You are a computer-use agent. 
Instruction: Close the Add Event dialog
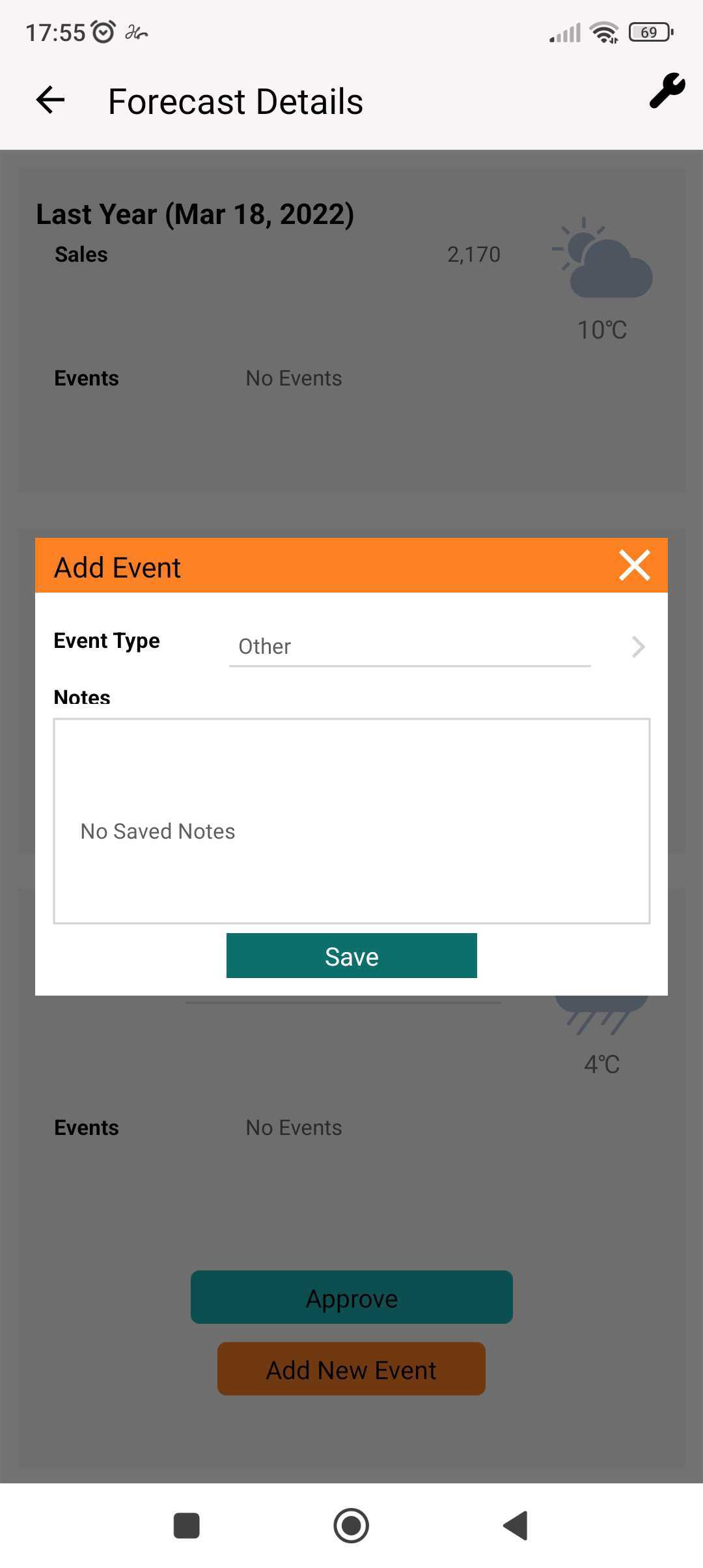tap(635, 565)
